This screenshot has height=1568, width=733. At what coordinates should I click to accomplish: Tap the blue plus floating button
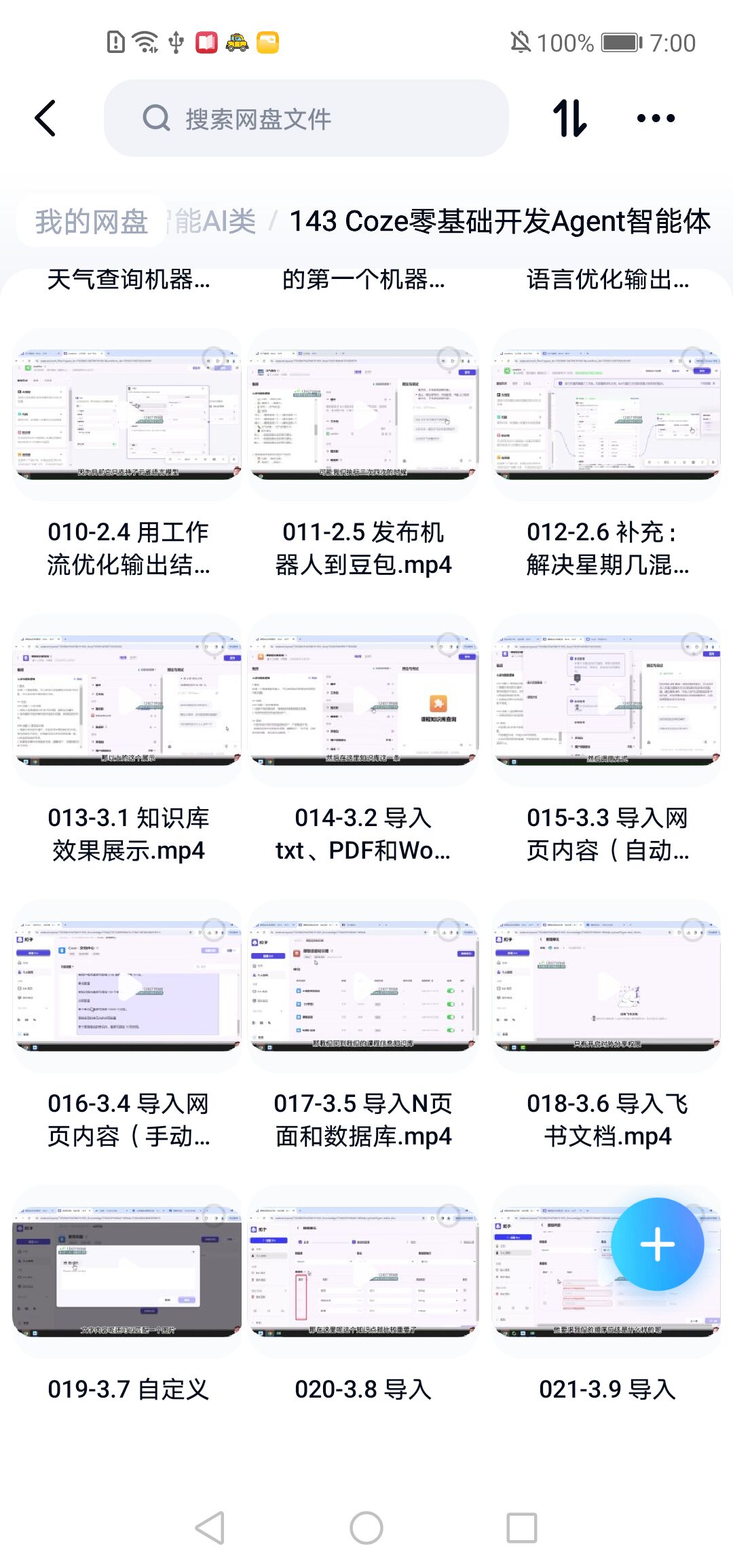(657, 1244)
